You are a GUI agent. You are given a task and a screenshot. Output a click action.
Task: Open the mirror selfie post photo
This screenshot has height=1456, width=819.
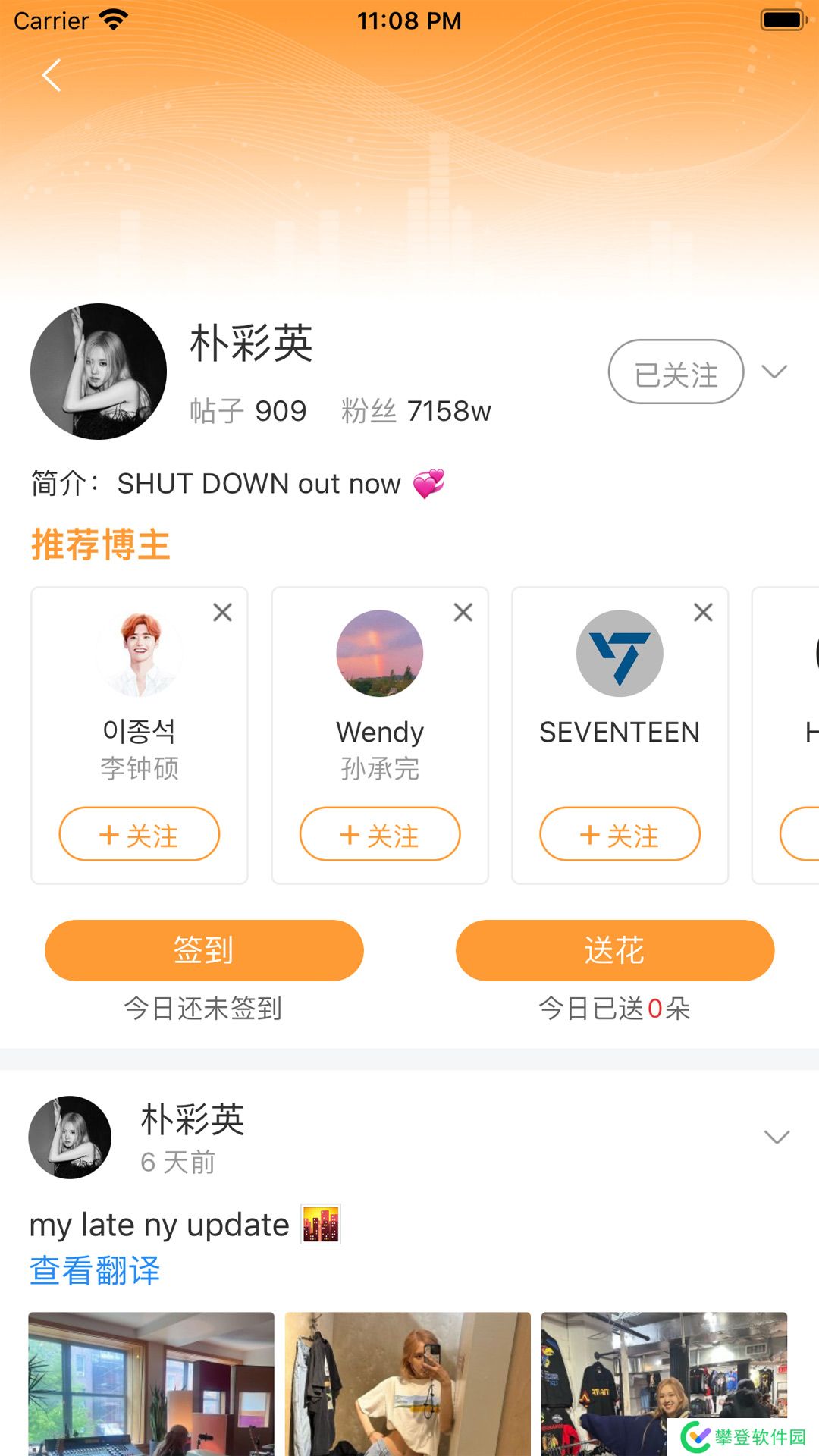pyautogui.click(x=407, y=1383)
